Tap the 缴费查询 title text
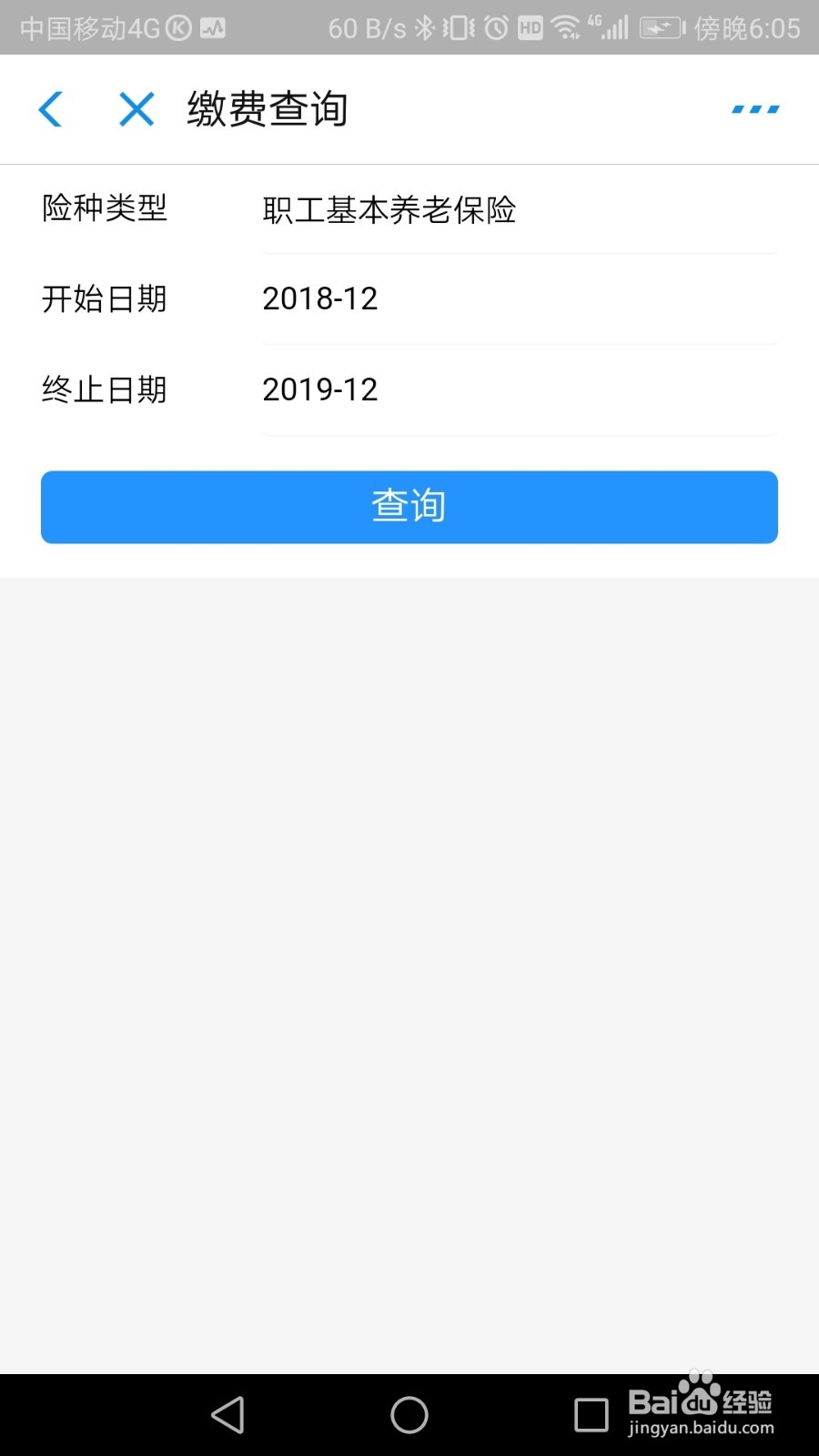 (x=268, y=108)
